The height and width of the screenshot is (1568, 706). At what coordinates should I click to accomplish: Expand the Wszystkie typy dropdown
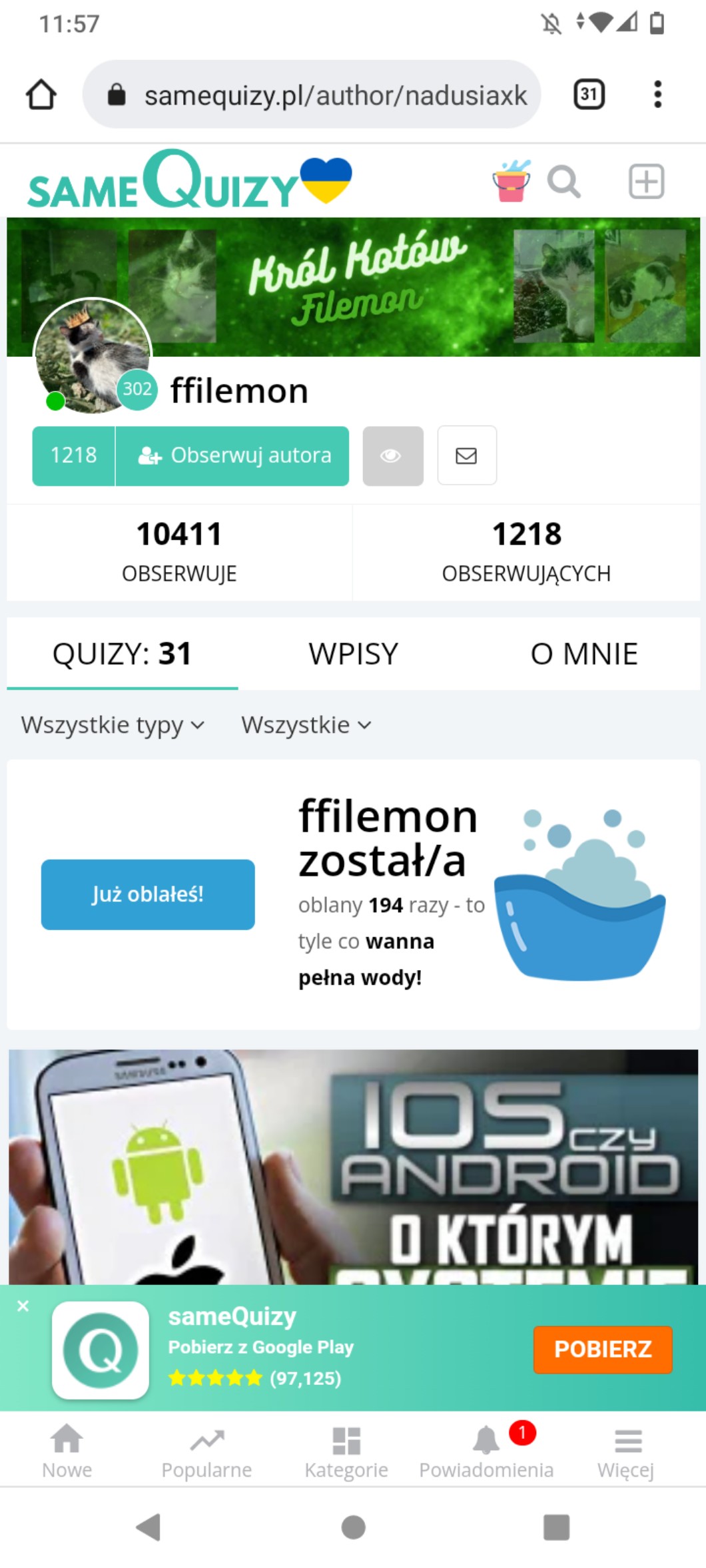pos(113,724)
